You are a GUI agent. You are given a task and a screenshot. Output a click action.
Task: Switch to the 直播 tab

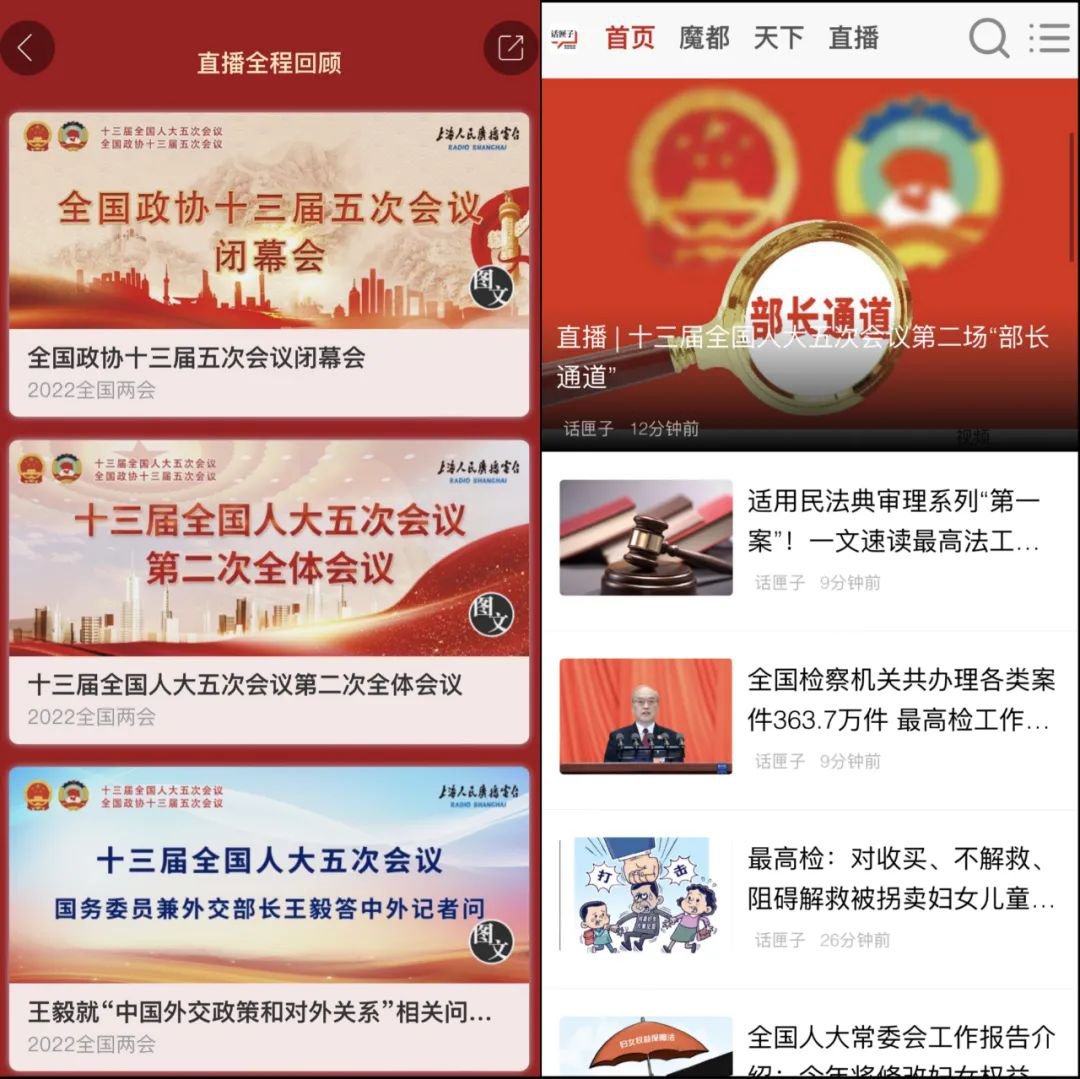(853, 38)
